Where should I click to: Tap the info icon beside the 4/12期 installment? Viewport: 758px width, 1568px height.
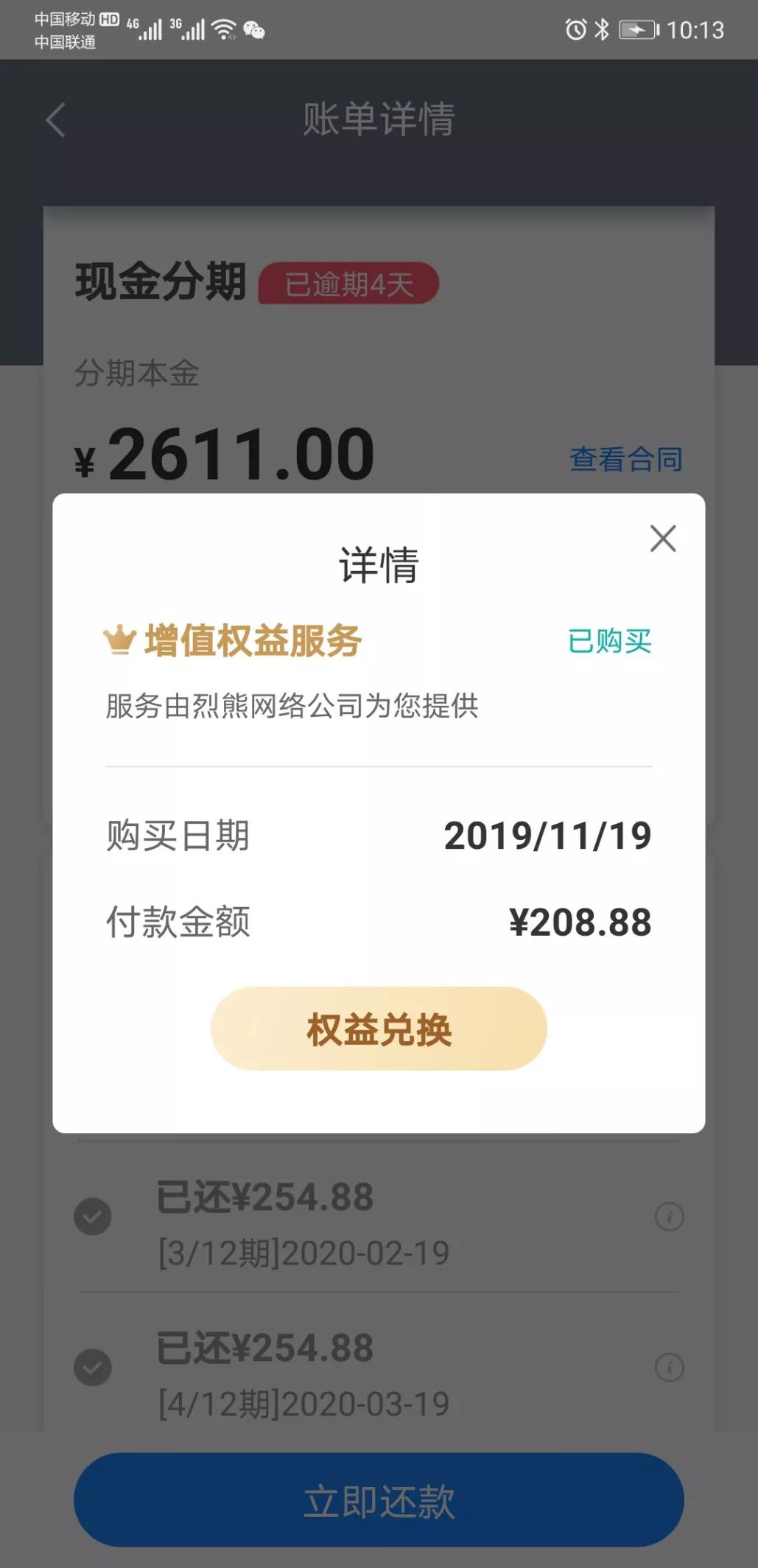click(x=669, y=1368)
